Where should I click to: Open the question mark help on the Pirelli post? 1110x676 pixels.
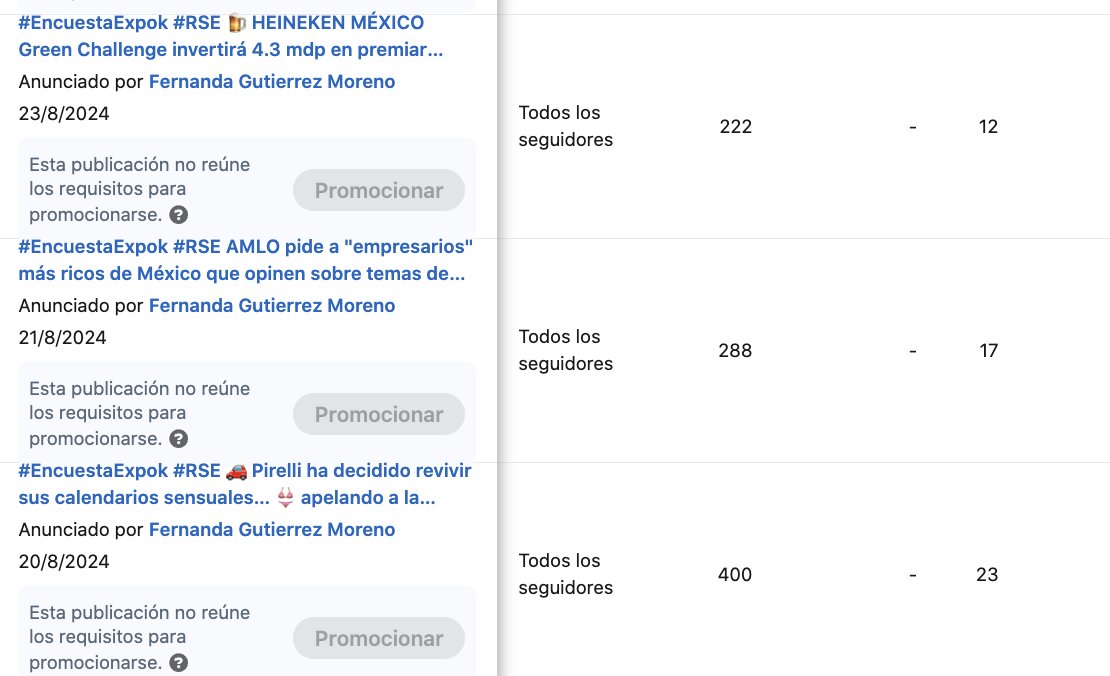178,663
